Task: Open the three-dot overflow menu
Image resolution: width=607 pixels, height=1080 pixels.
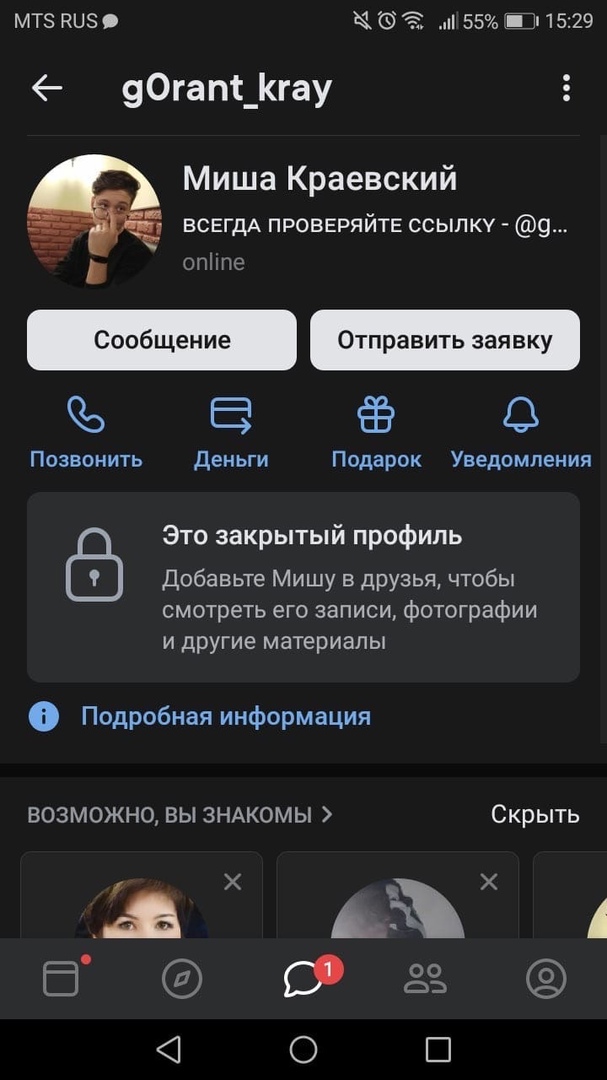Action: pyautogui.click(x=566, y=89)
